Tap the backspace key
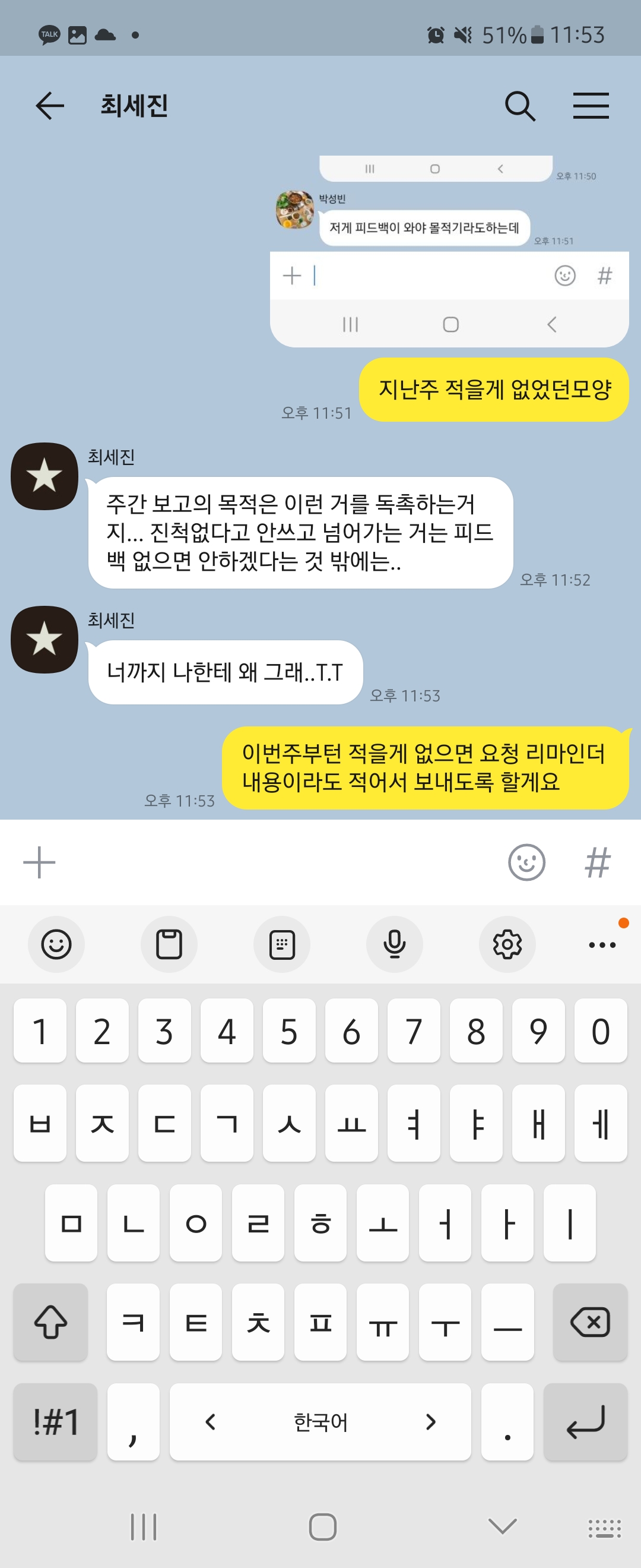The height and width of the screenshot is (1568, 641). click(x=590, y=1322)
